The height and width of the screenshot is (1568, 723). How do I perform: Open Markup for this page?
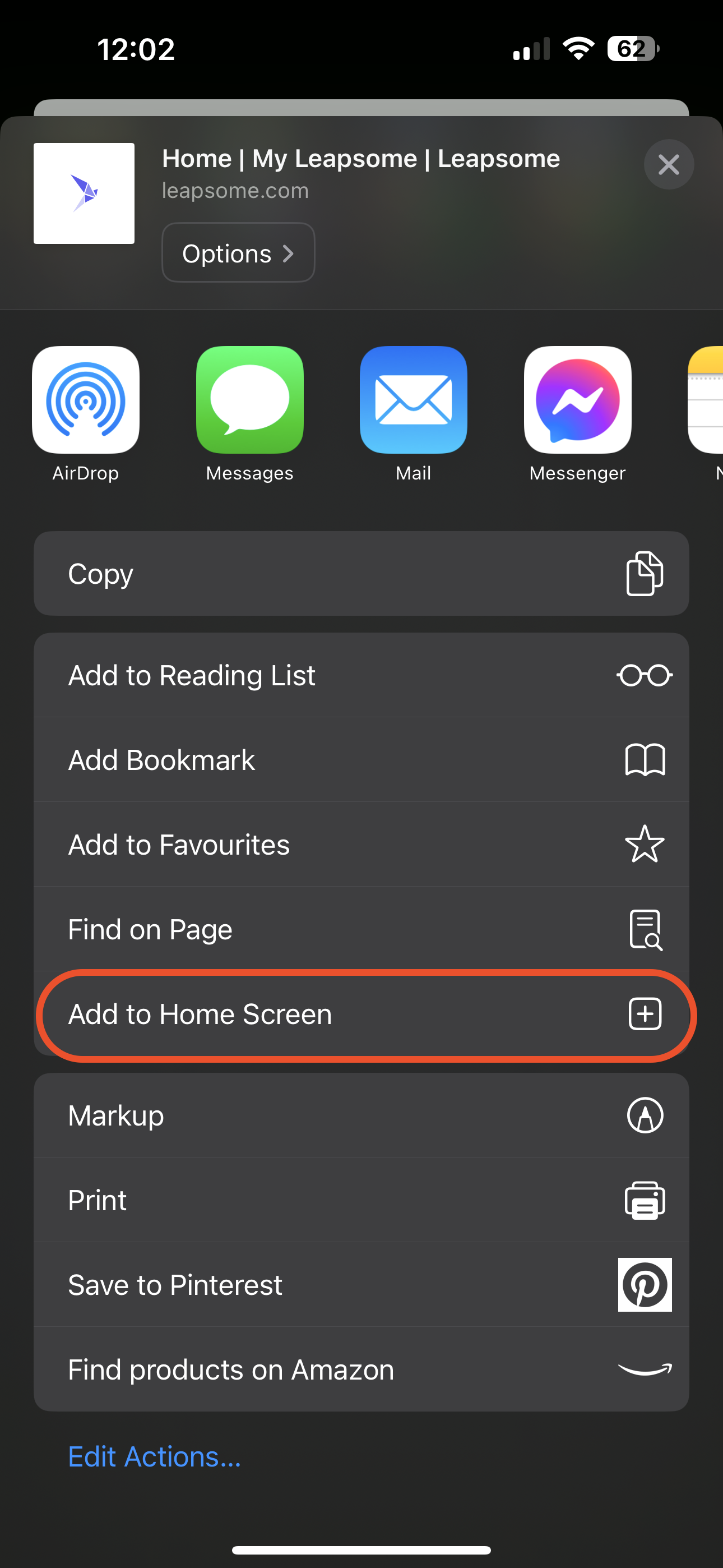tap(361, 1115)
